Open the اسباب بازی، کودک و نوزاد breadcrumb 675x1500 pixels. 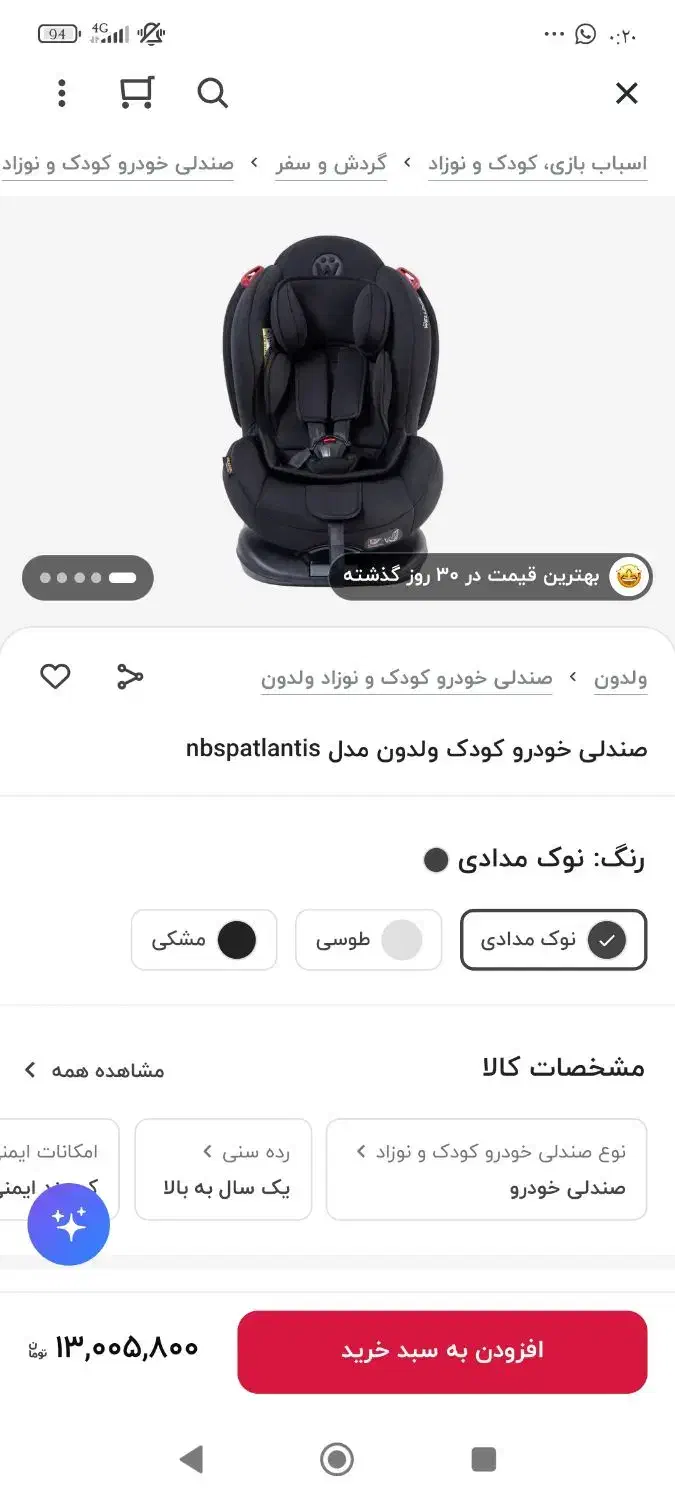tap(538, 164)
